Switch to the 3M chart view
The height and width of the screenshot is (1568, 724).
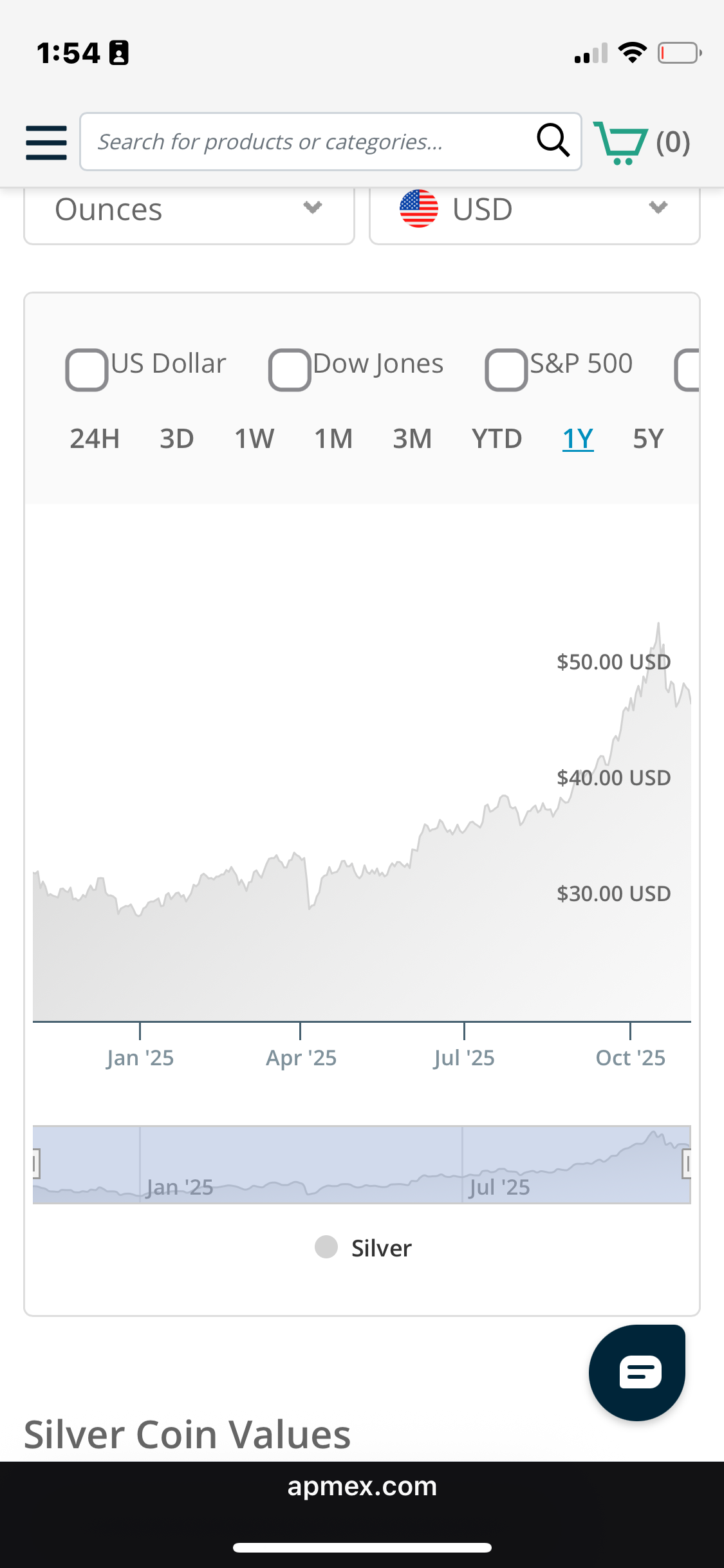(413, 439)
